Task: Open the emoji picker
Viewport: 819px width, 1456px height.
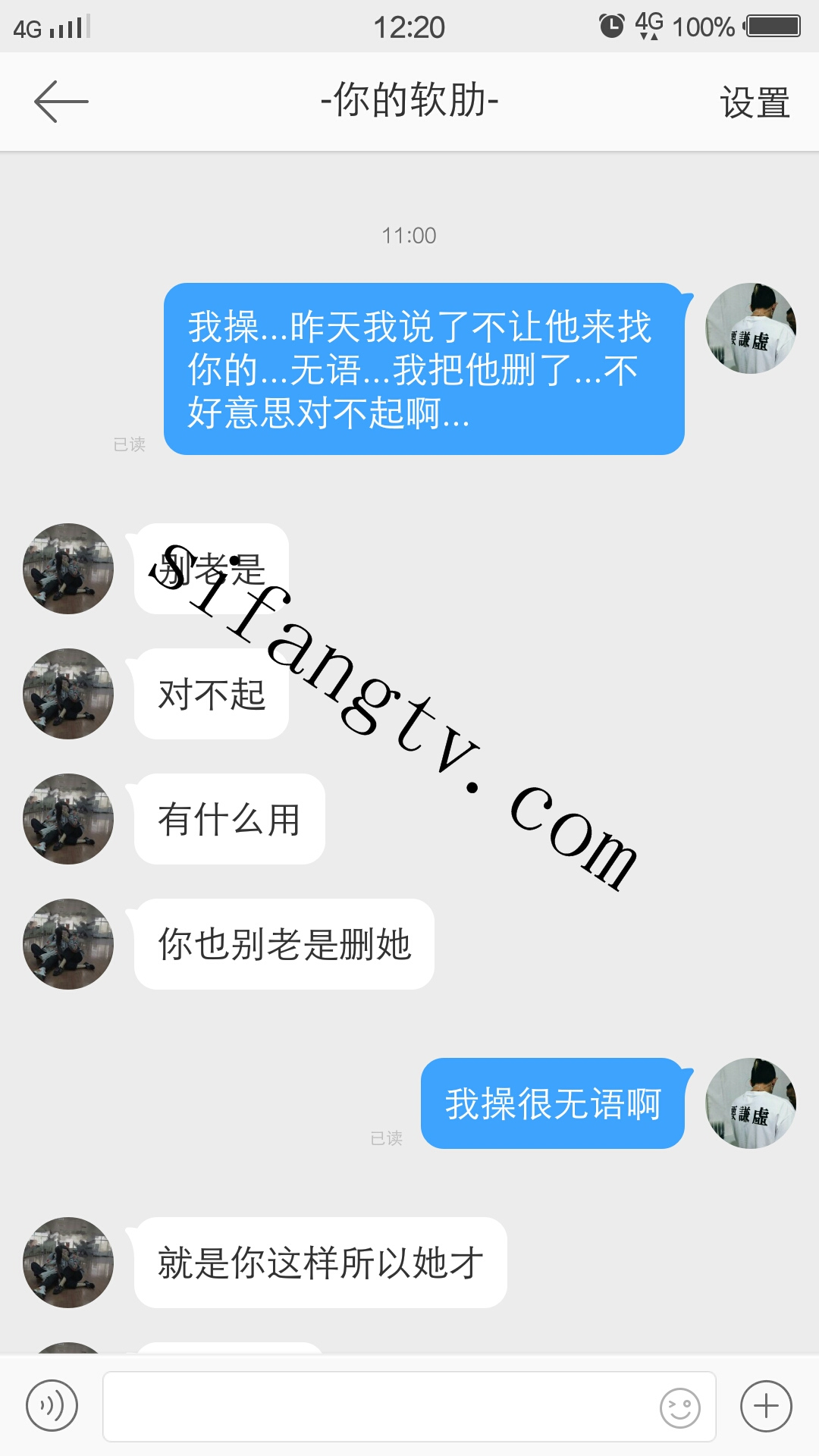Action: [x=679, y=1407]
